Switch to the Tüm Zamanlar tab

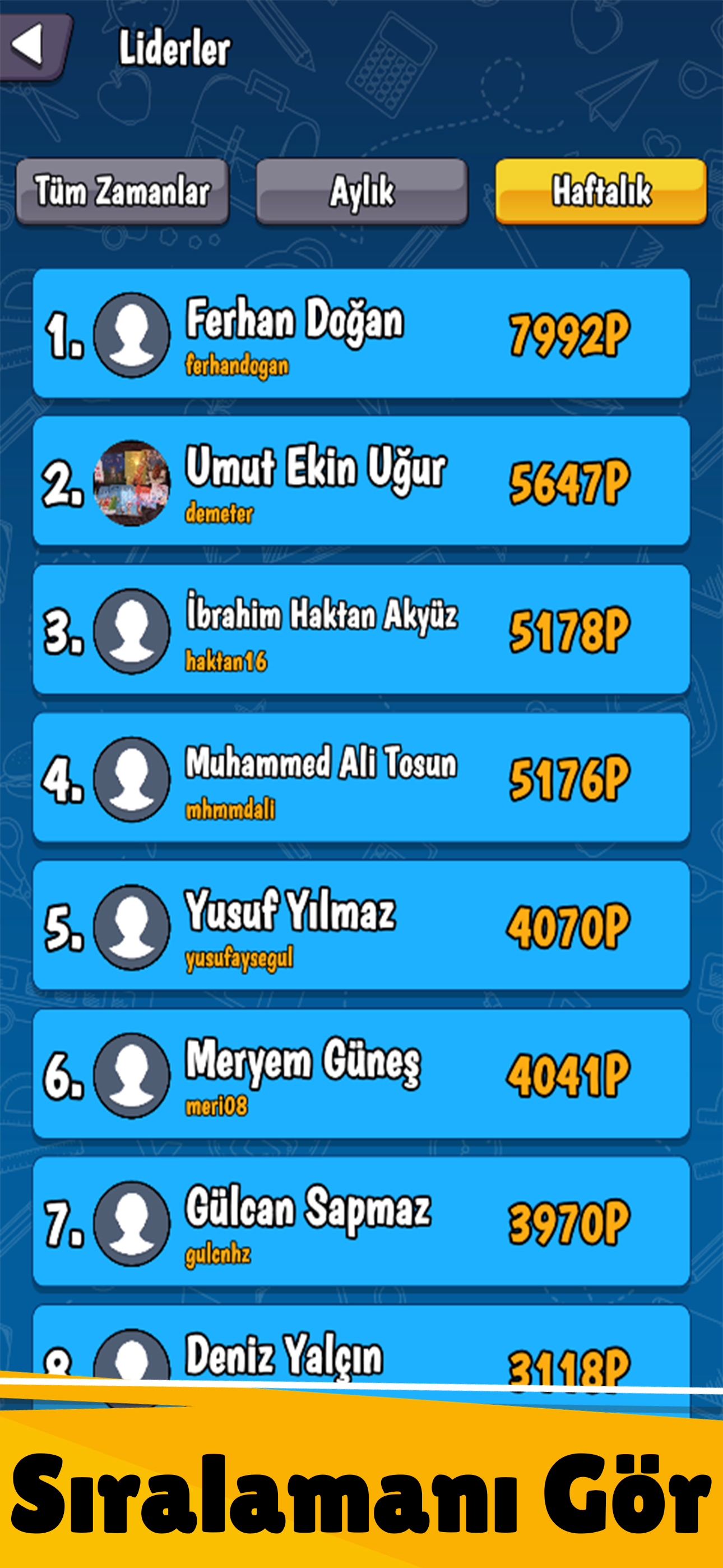click(122, 191)
